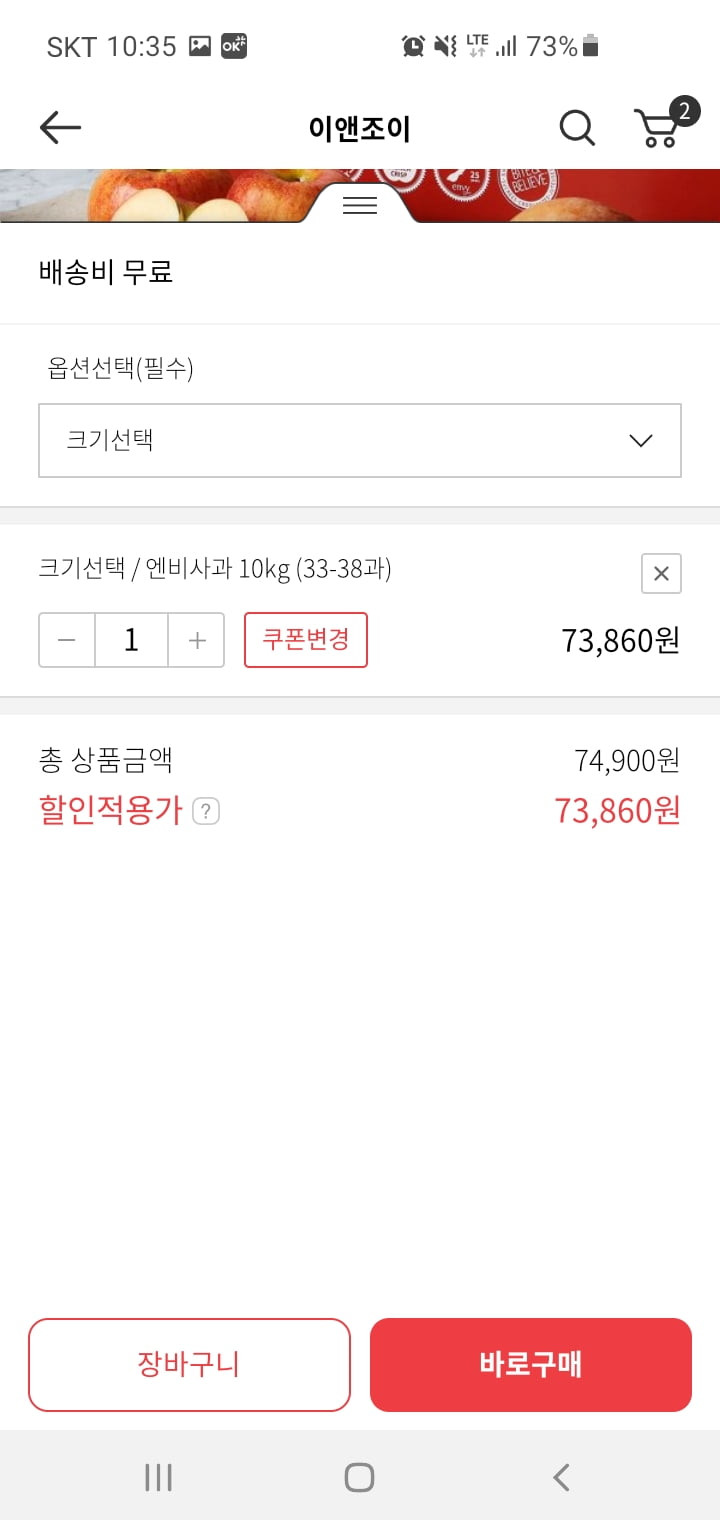
Task: Tap the quantity field showing 1
Action: coord(131,640)
